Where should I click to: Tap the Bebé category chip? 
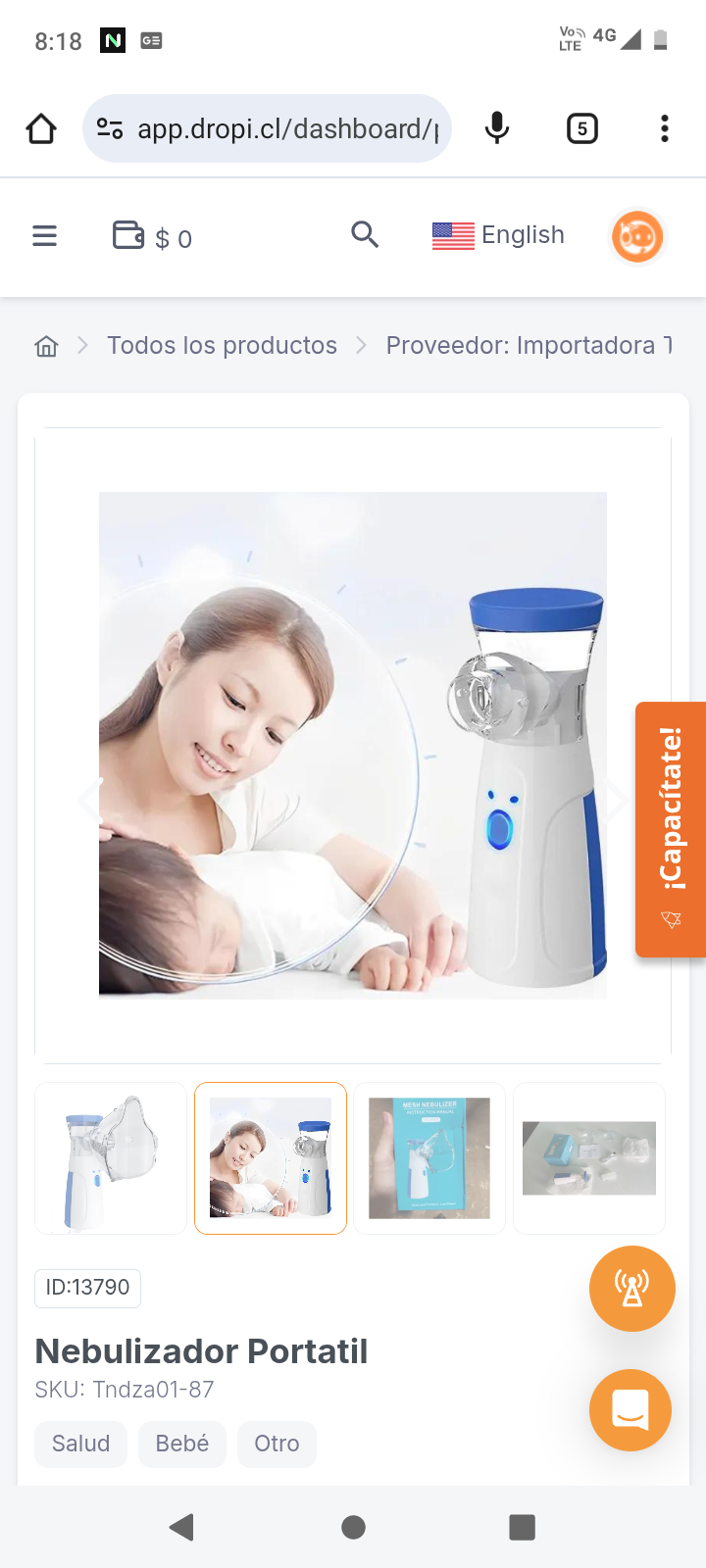pos(182,1444)
